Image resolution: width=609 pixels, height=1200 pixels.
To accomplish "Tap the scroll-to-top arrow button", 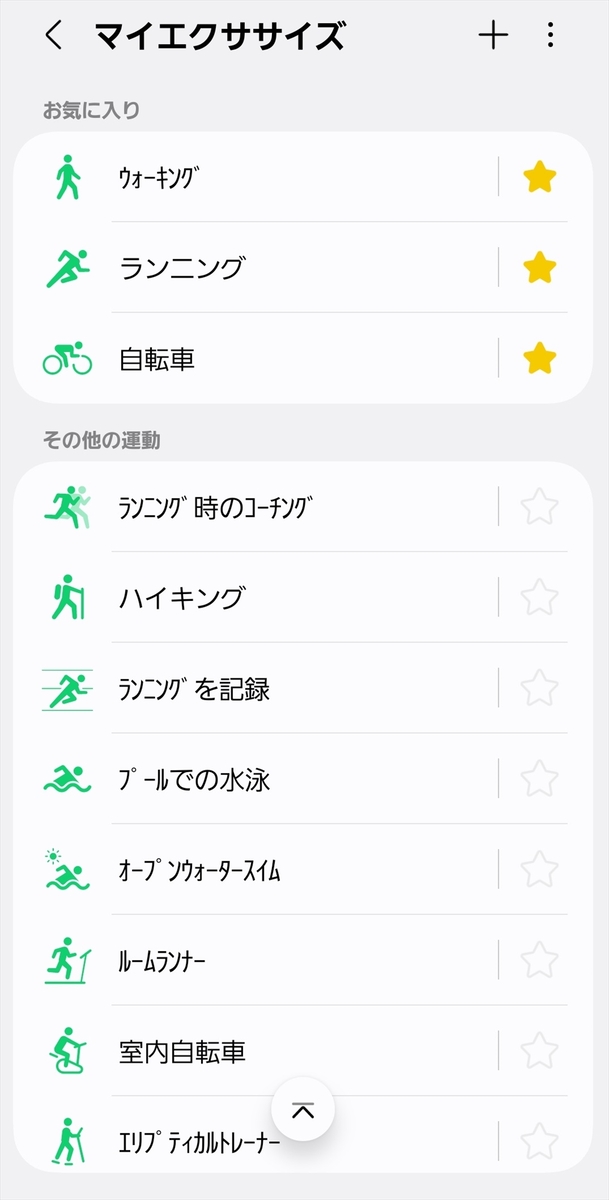I will click(x=302, y=1110).
